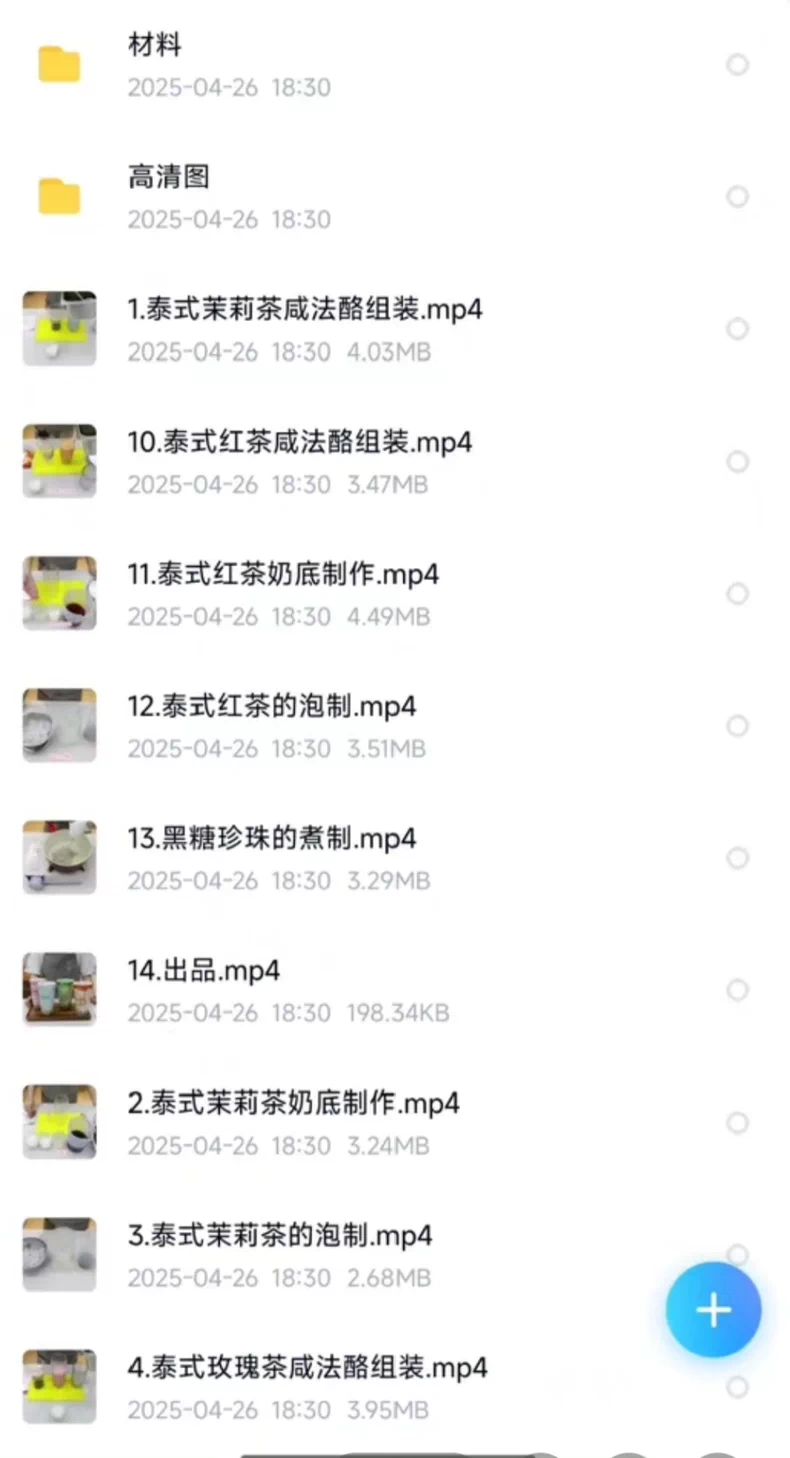Check the selection circle for 14.出品.mp4

click(x=738, y=990)
